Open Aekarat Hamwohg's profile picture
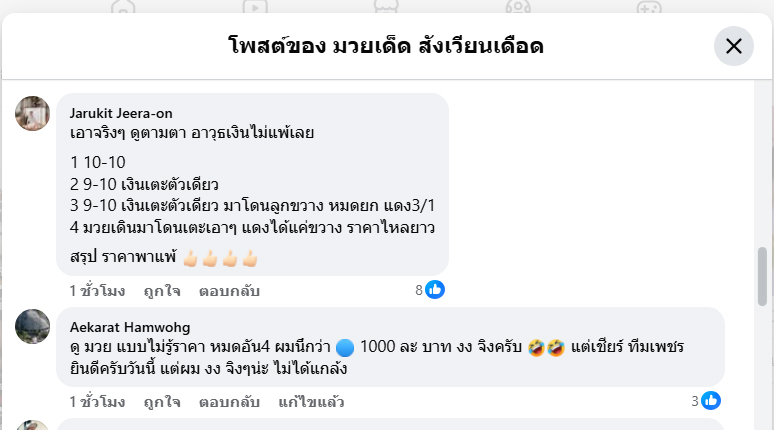 click(x=33, y=326)
